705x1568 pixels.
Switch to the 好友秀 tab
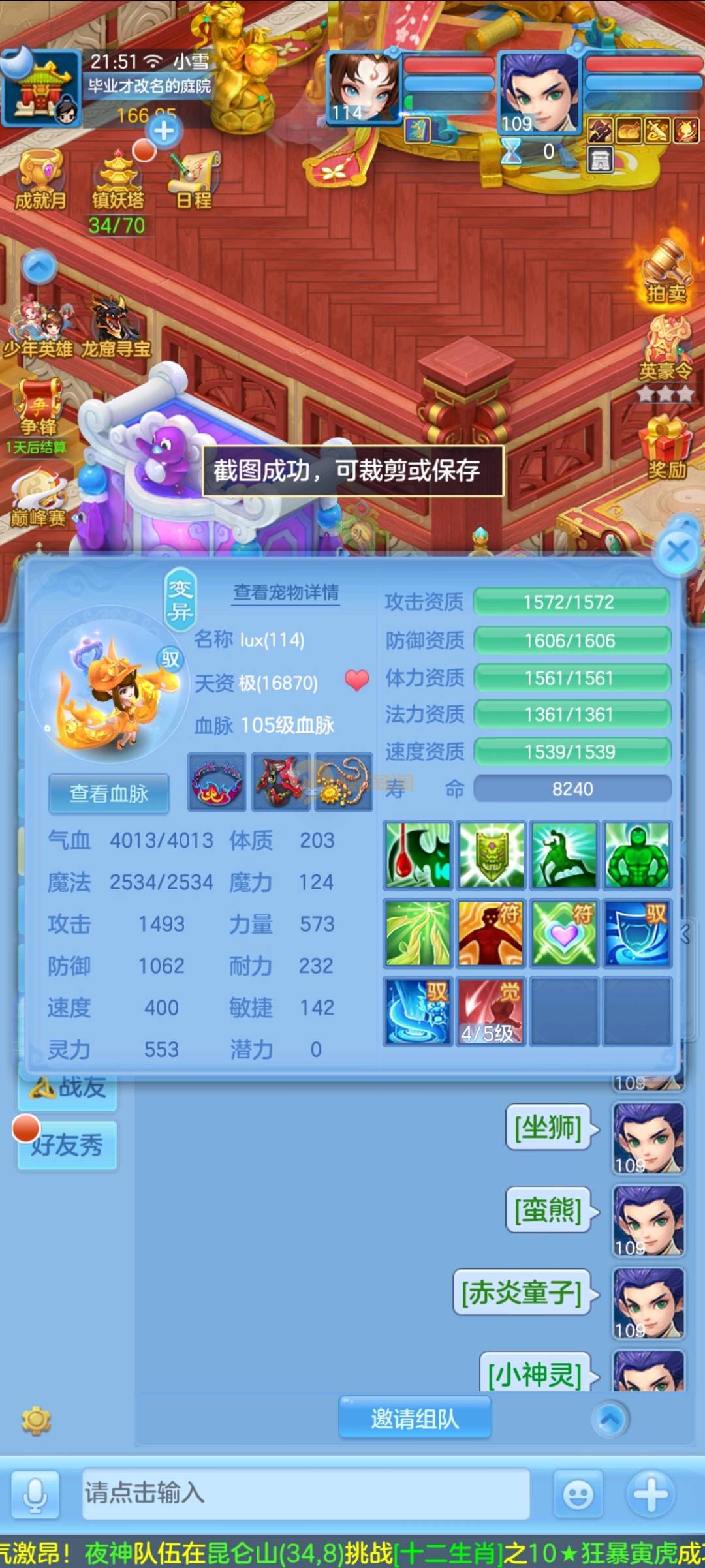(x=67, y=1146)
